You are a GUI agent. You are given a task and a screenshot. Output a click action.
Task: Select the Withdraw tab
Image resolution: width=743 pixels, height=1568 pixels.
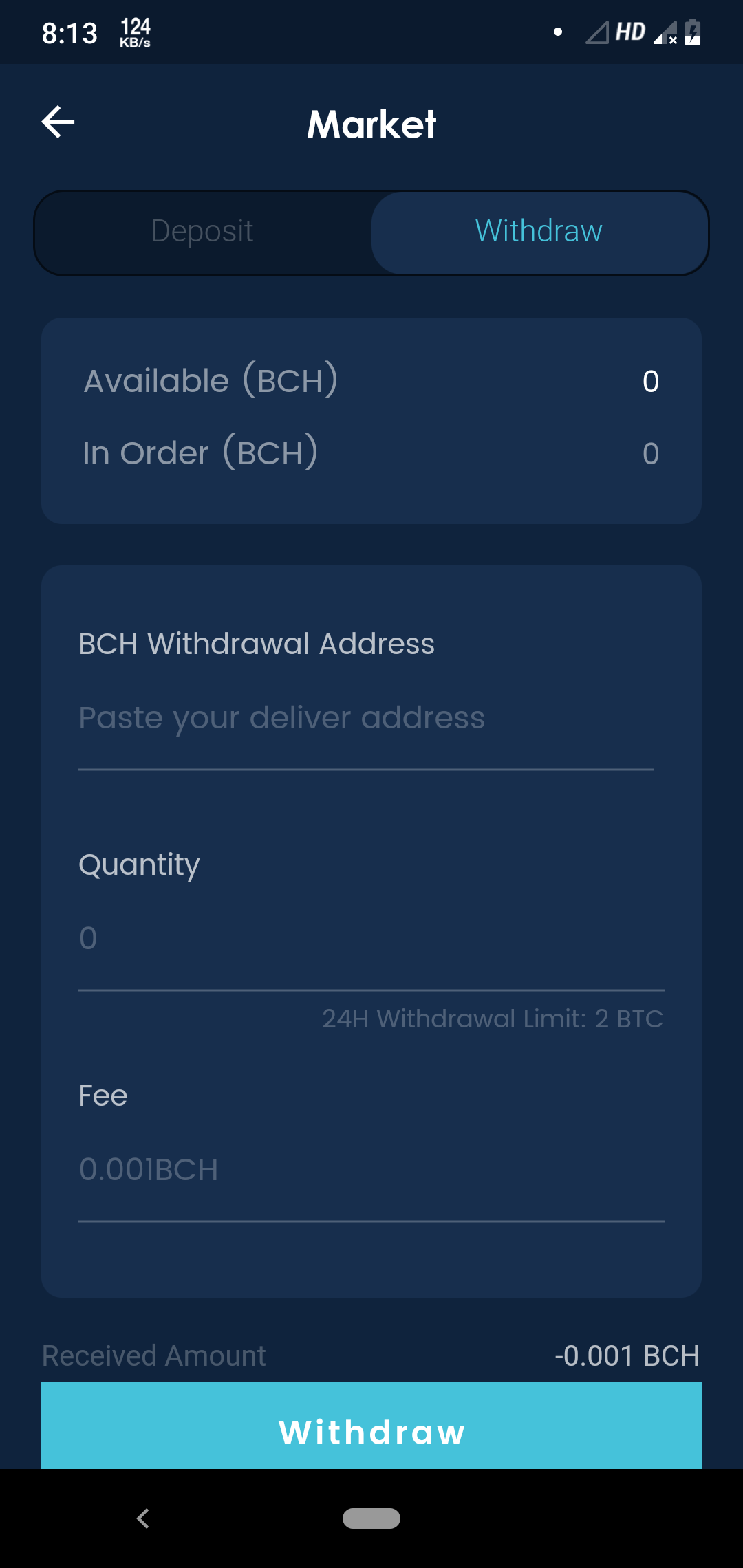point(539,232)
